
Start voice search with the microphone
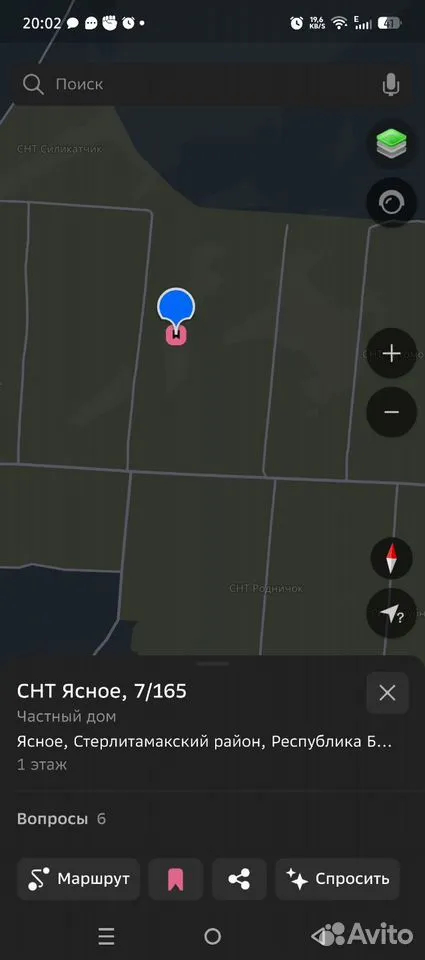[391, 84]
